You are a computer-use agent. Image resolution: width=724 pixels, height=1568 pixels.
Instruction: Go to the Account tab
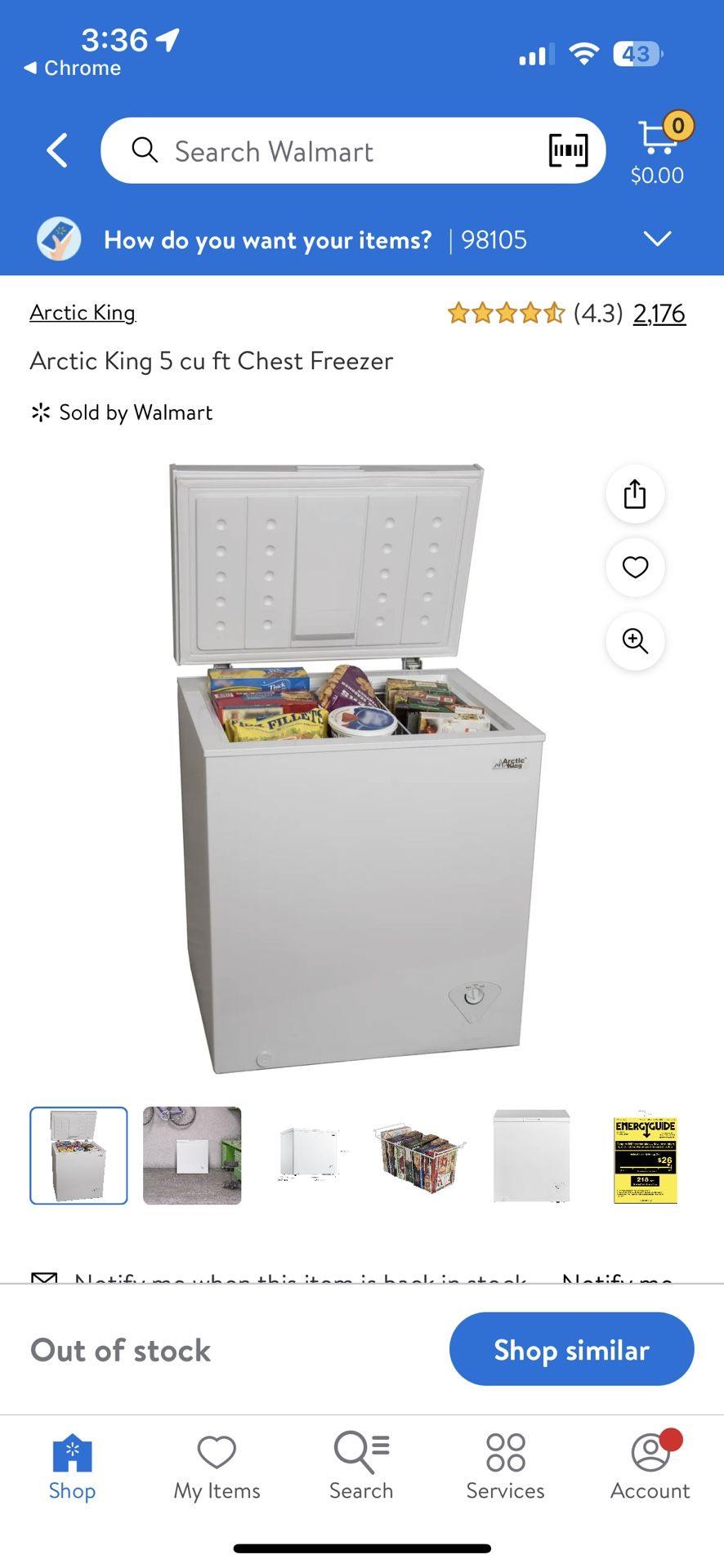tap(650, 1467)
